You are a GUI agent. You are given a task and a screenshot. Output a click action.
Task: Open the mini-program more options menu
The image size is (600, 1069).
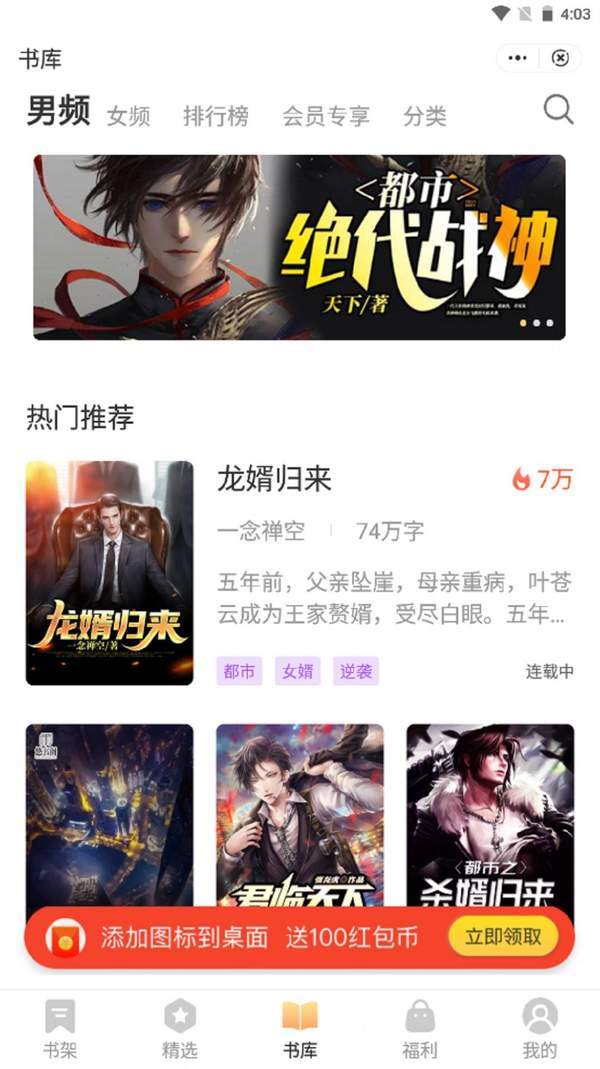[x=517, y=58]
